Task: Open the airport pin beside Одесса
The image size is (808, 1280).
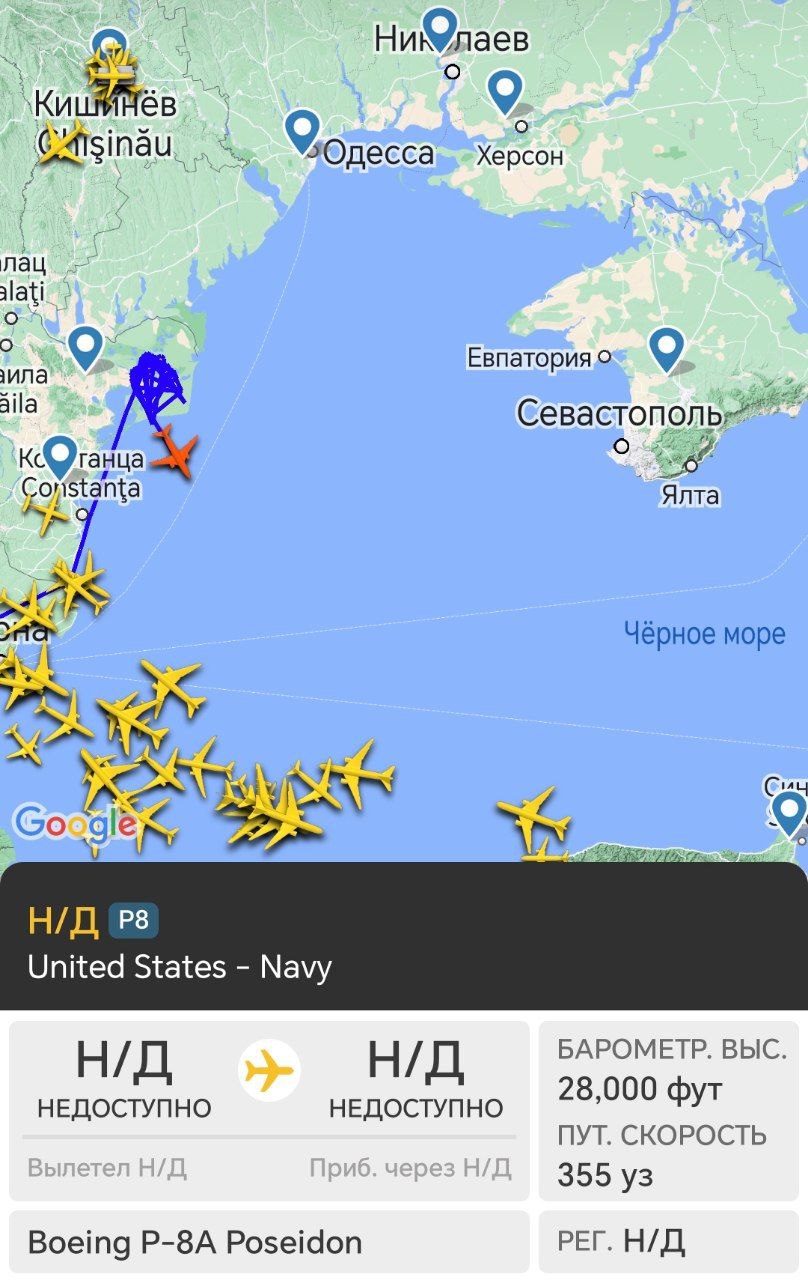Action: coord(301,131)
